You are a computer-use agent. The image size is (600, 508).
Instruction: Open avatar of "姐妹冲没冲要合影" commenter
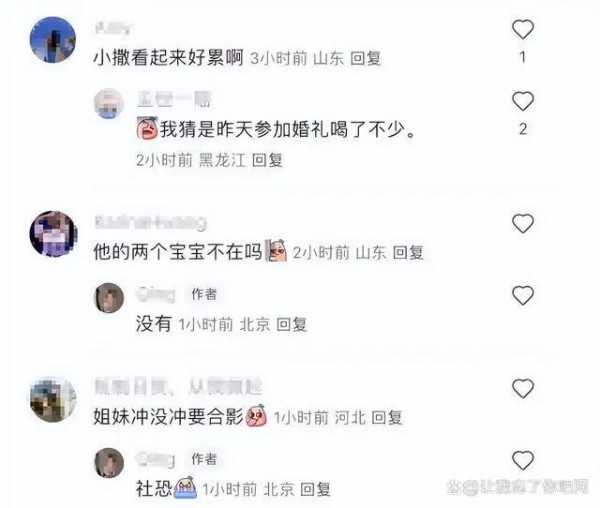point(53,399)
